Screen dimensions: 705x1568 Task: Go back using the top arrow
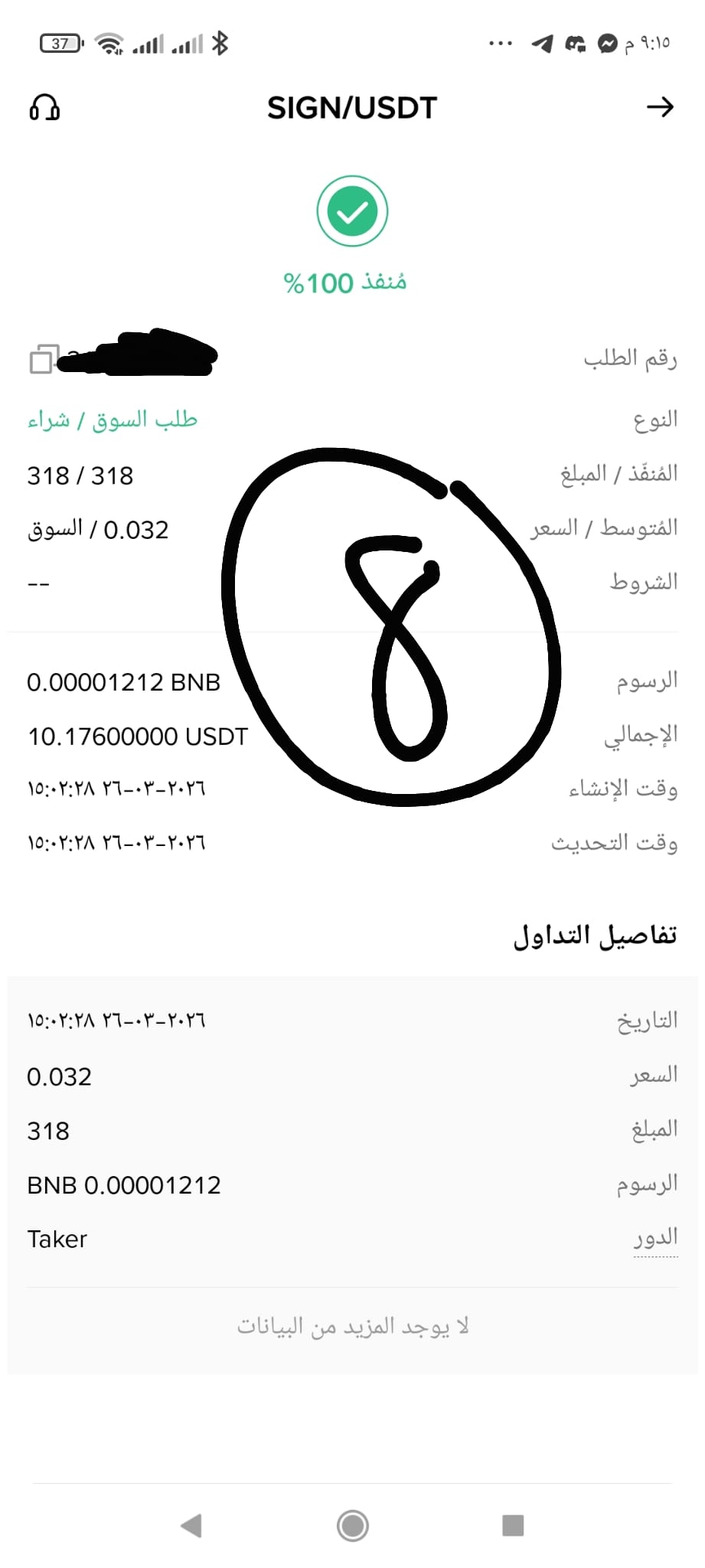coord(660,107)
